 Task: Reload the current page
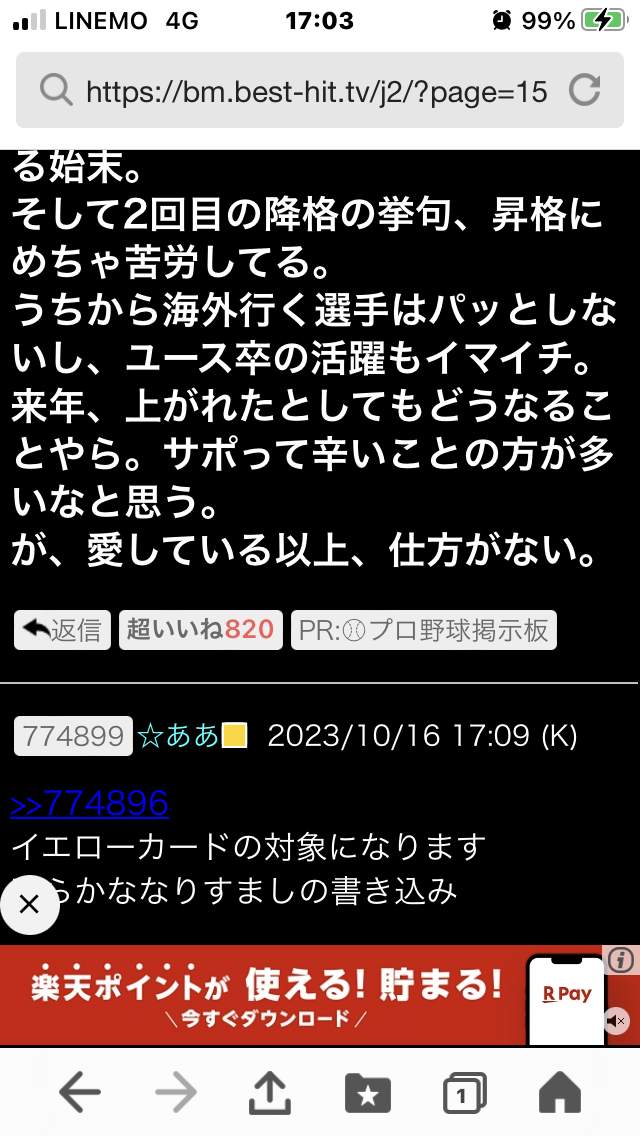point(584,91)
